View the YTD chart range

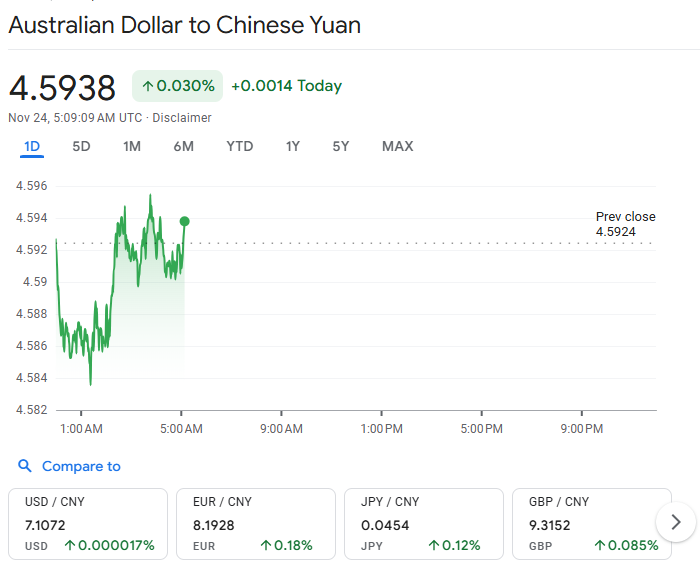(239, 147)
